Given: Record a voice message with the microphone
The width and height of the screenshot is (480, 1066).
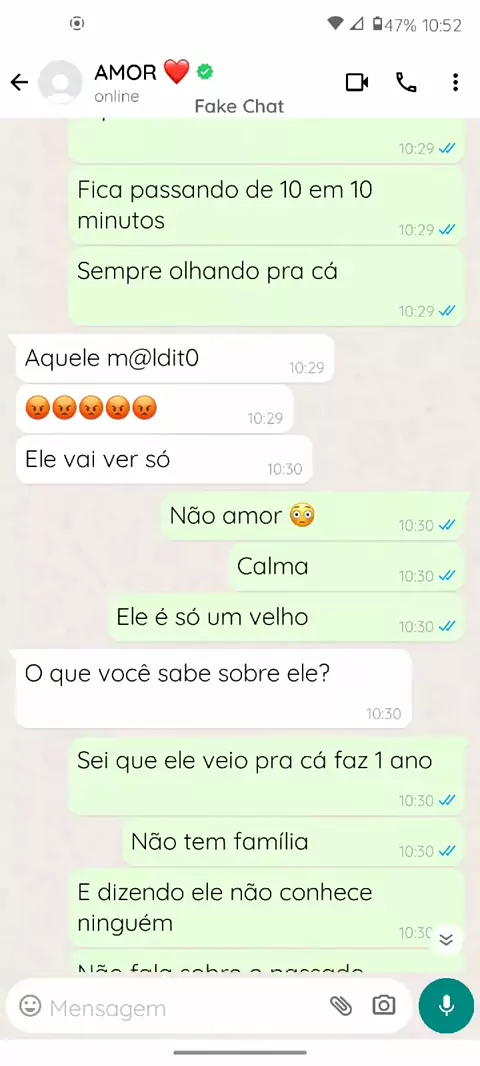Looking at the screenshot, I should pos(447,1006).
